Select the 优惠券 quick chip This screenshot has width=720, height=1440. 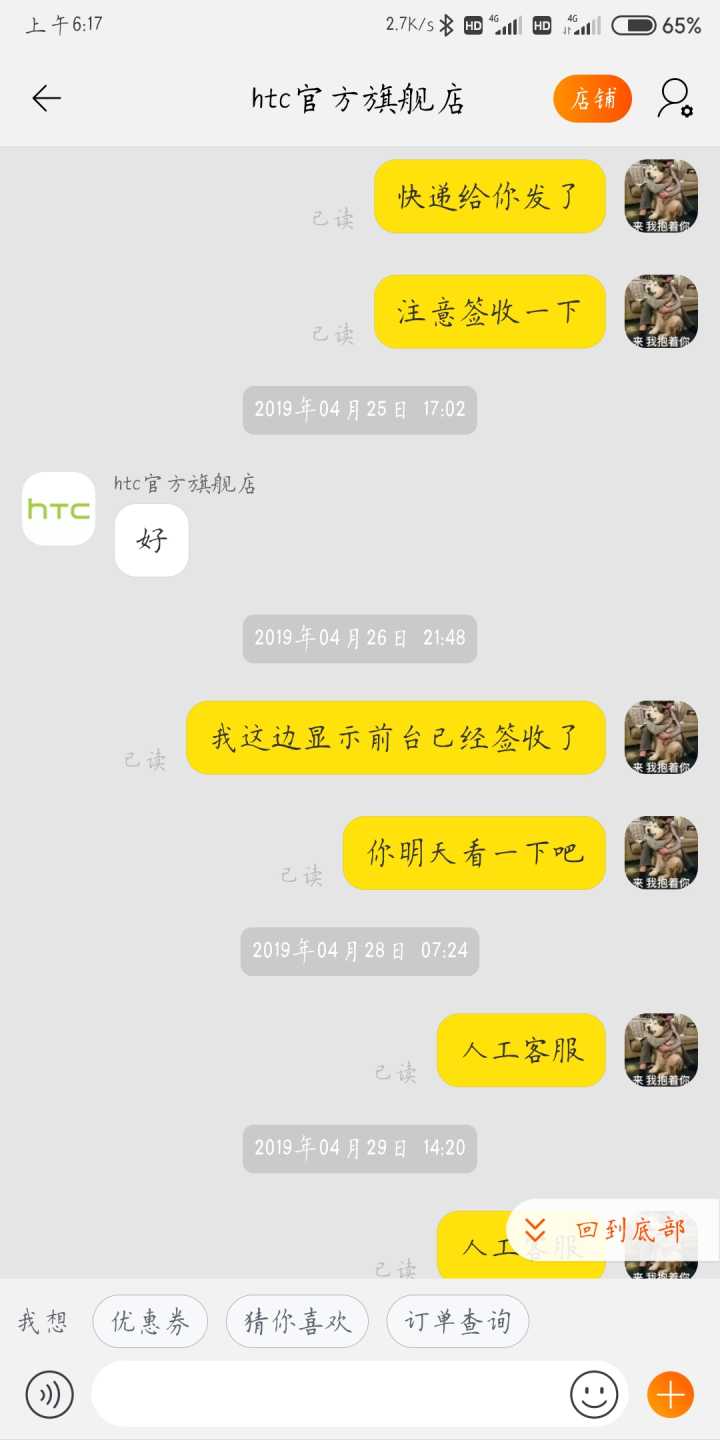tap(150, 1321)
